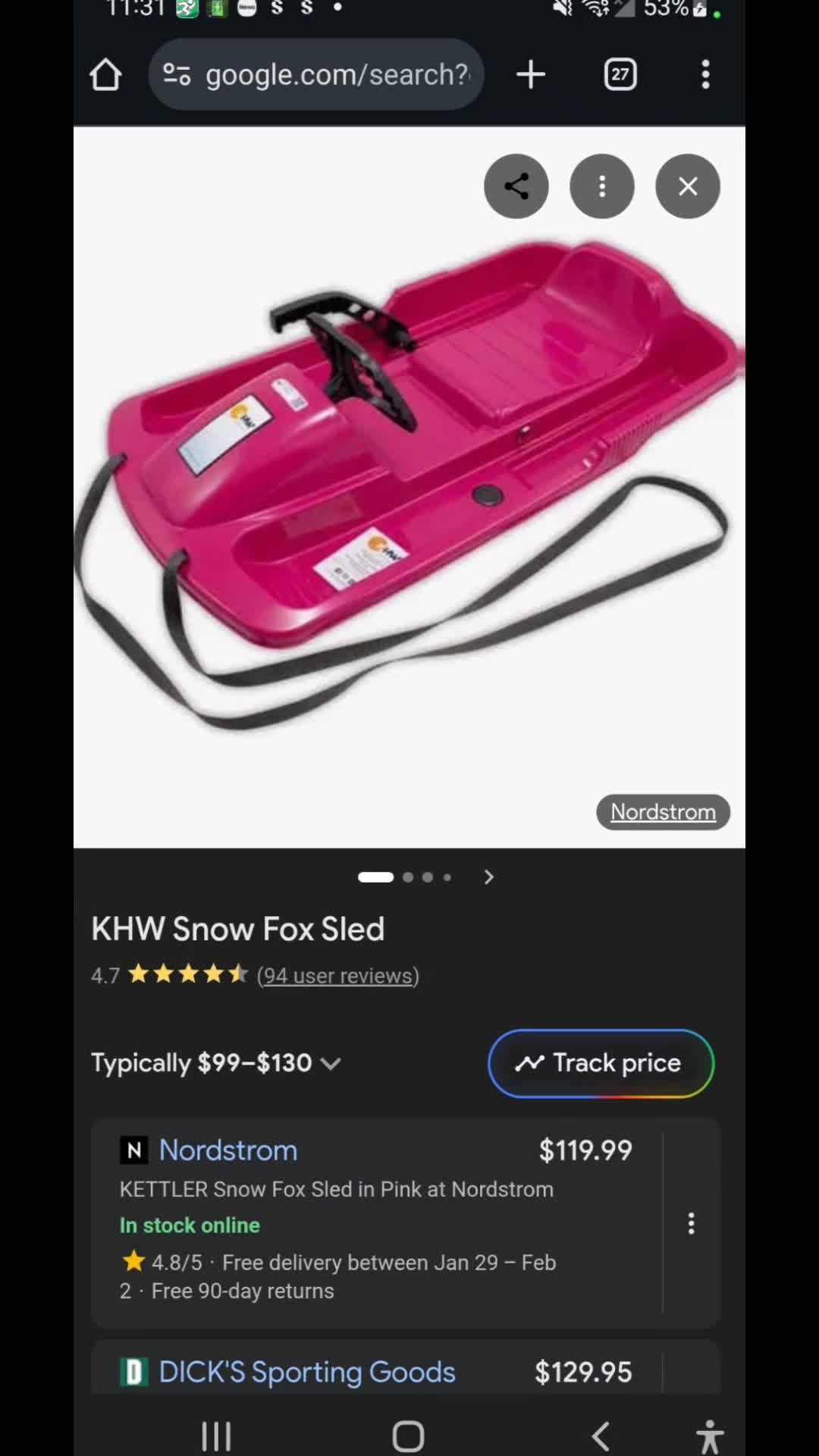View the 27 open tabs

click(620, 74)
